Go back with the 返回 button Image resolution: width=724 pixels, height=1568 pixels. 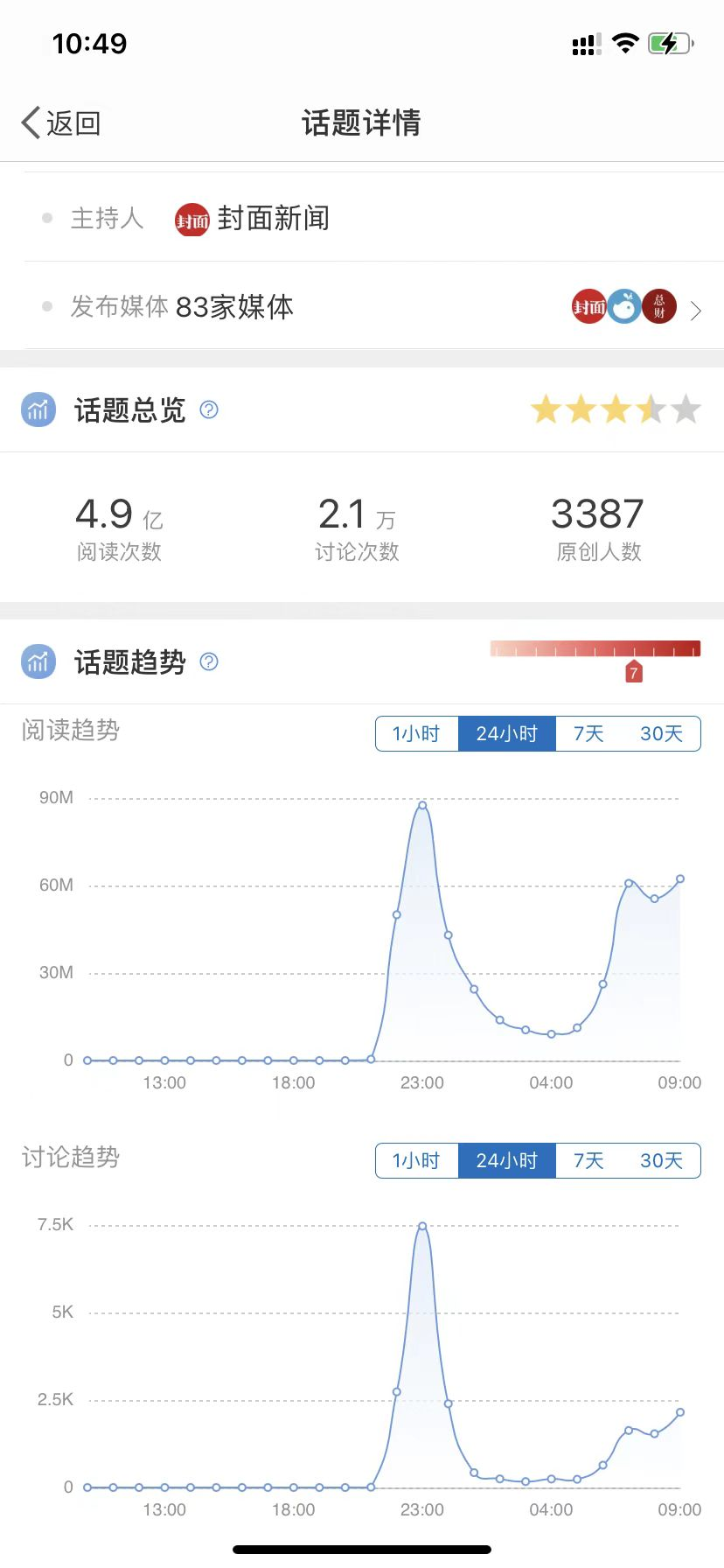[x=61, y=122]
